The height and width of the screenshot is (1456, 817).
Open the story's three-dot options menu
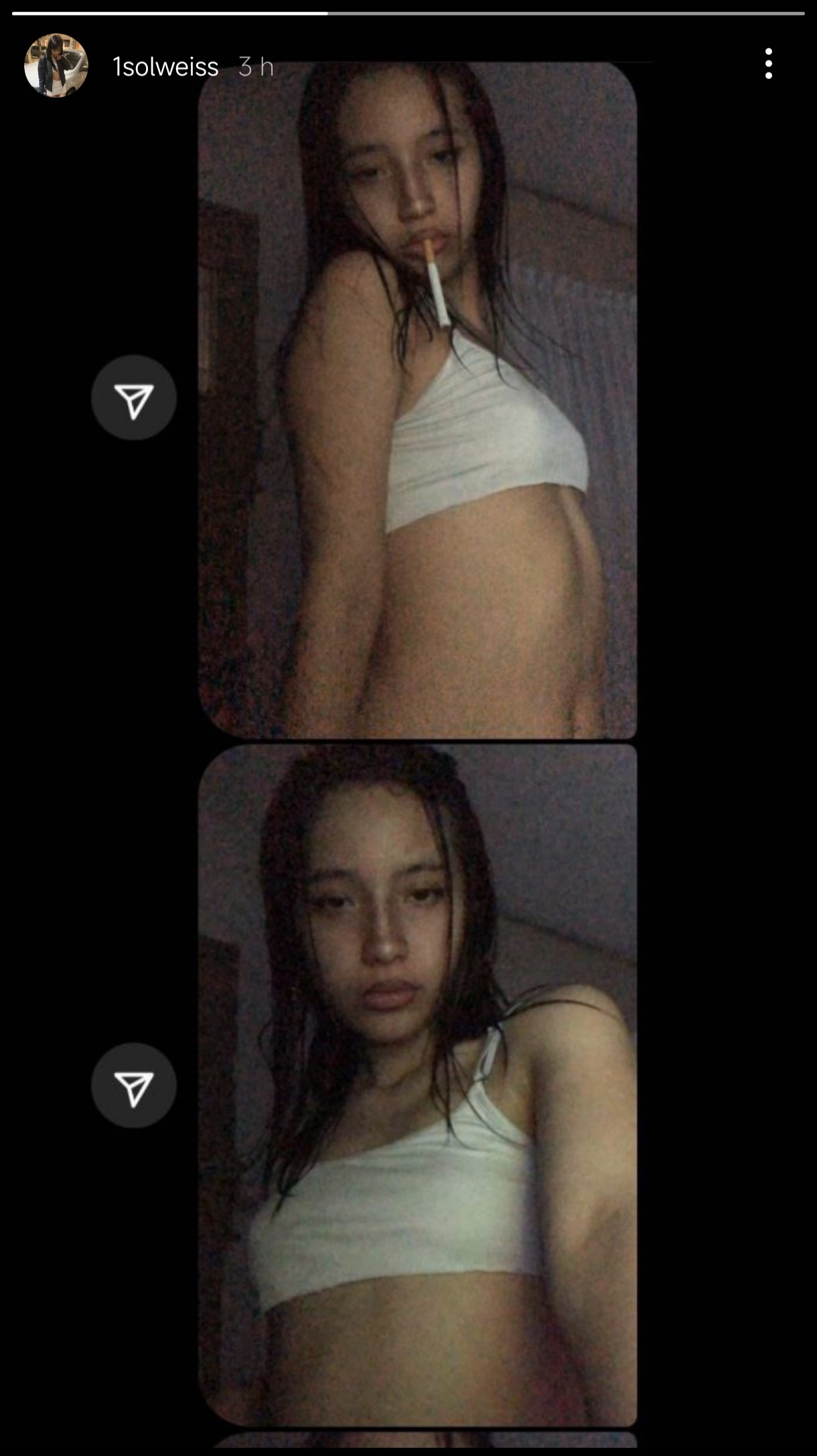[x=768, y=64]
